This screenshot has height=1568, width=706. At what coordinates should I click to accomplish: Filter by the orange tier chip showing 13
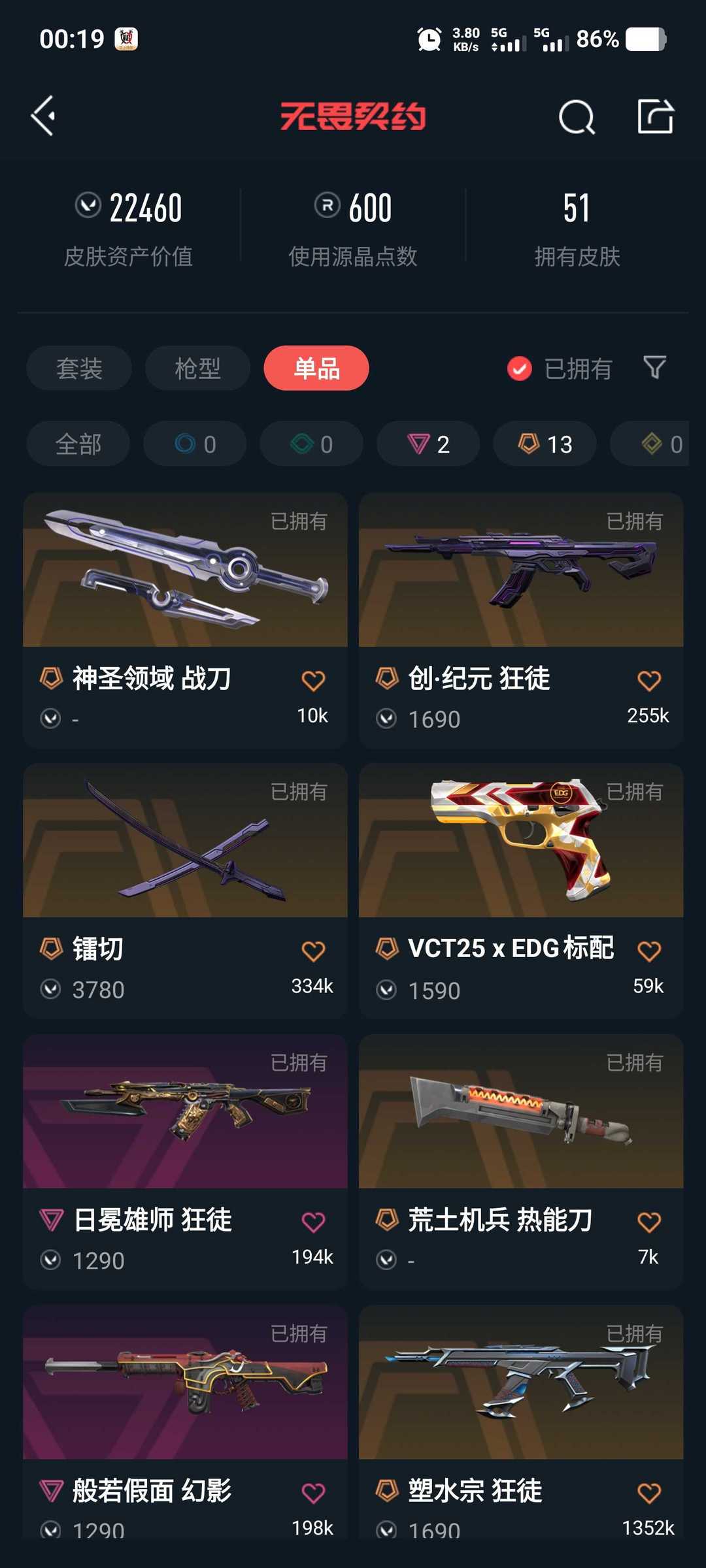click(545, 444)
